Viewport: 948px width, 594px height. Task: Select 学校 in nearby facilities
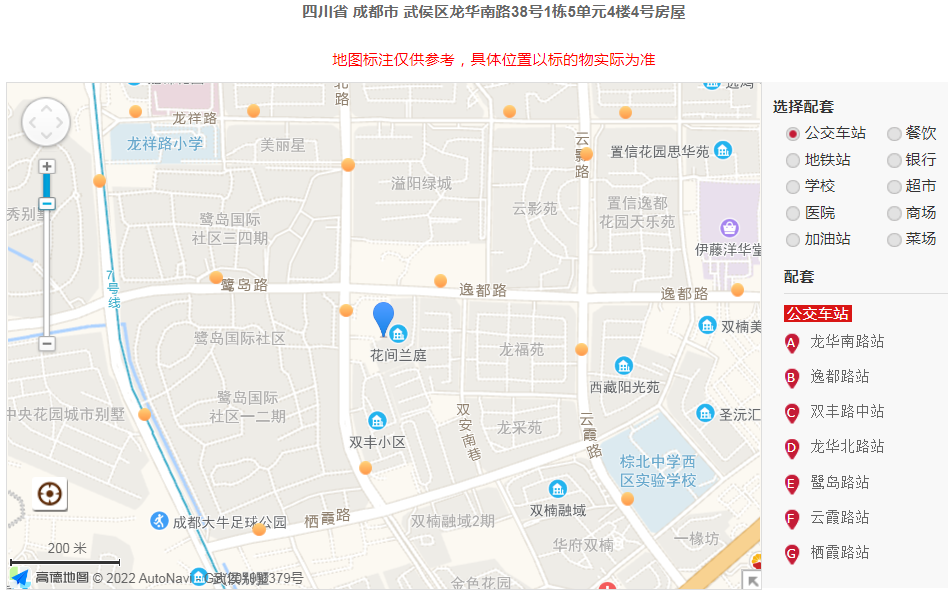coord(793,186)
